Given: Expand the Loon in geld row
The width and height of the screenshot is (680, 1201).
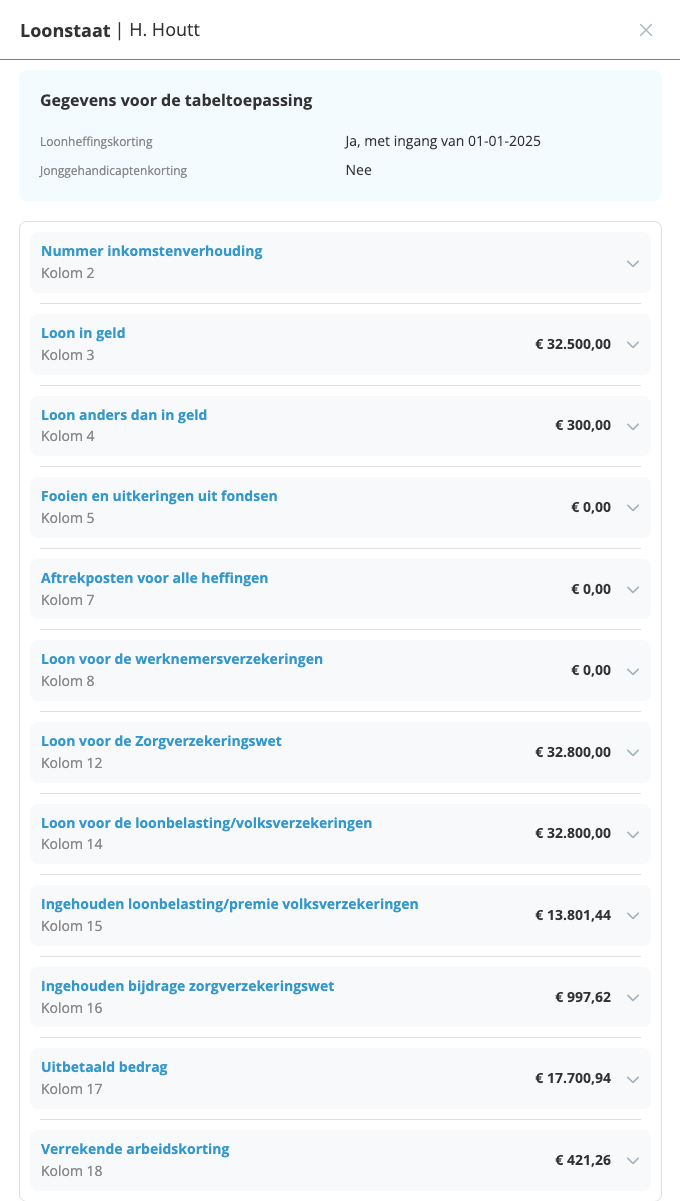Looking at the screenshot, I should click(632, 345).
